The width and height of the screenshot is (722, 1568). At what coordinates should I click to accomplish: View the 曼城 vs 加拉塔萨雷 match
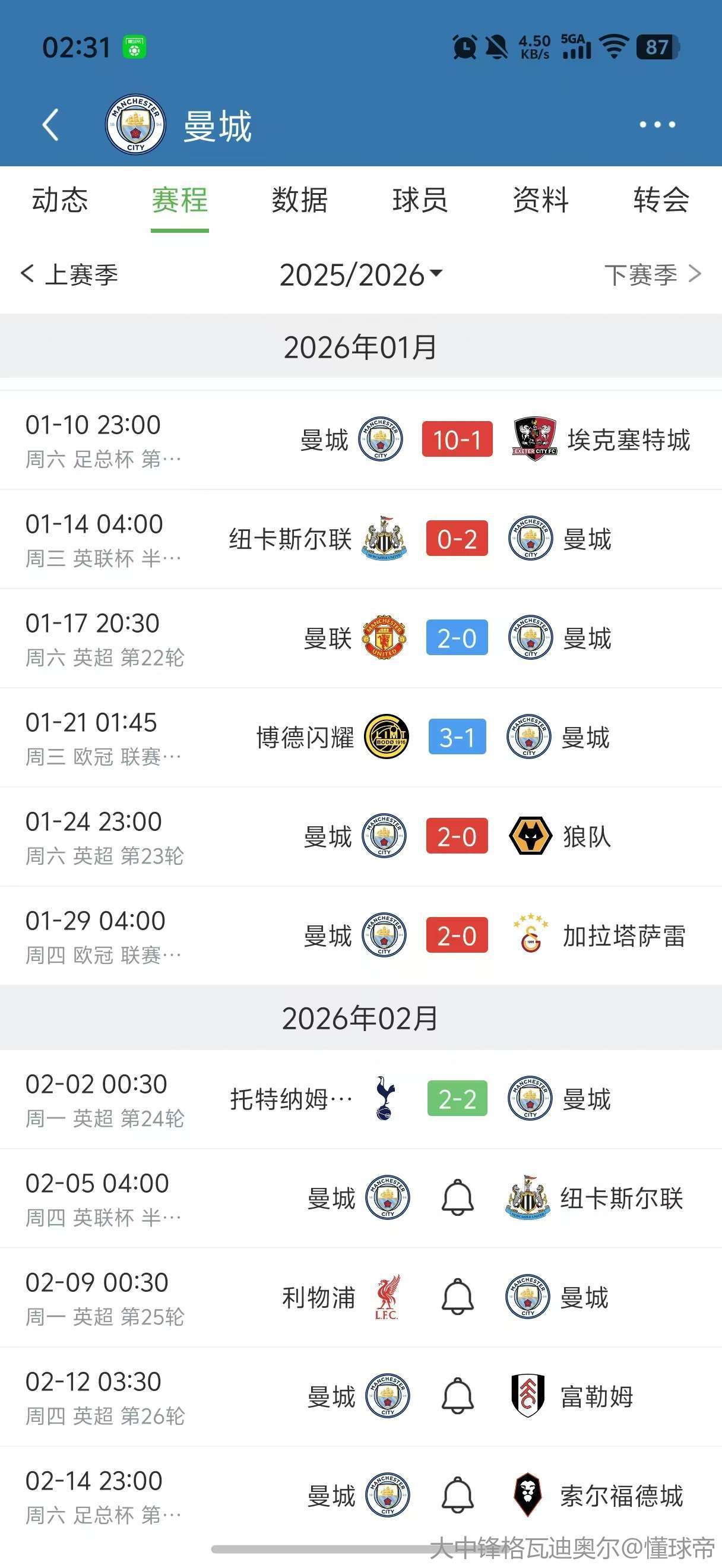(x=457, y=935)
